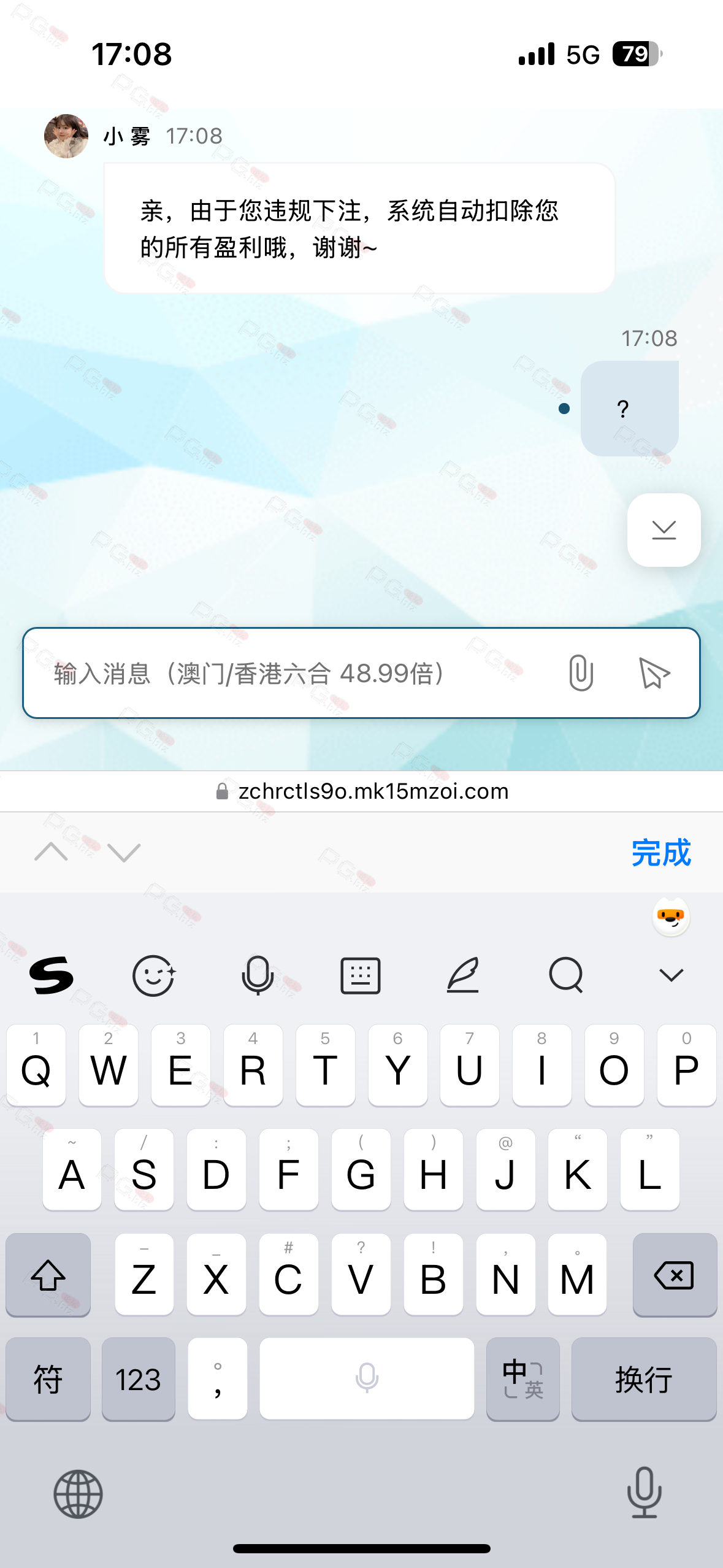Image resolution: width=723 pixels, height=1568 pixels.
Task: Switch to handwriting input with the feather icon
Action: tap(463, 975)
